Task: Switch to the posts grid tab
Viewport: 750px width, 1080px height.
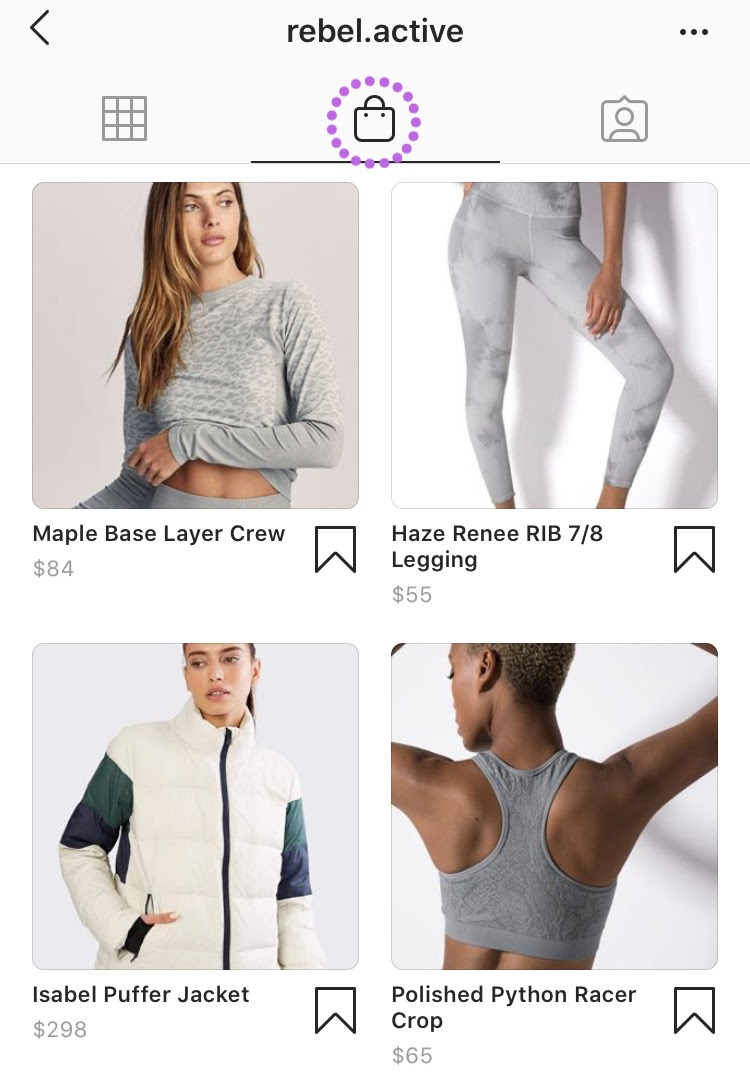Action: 125,119
